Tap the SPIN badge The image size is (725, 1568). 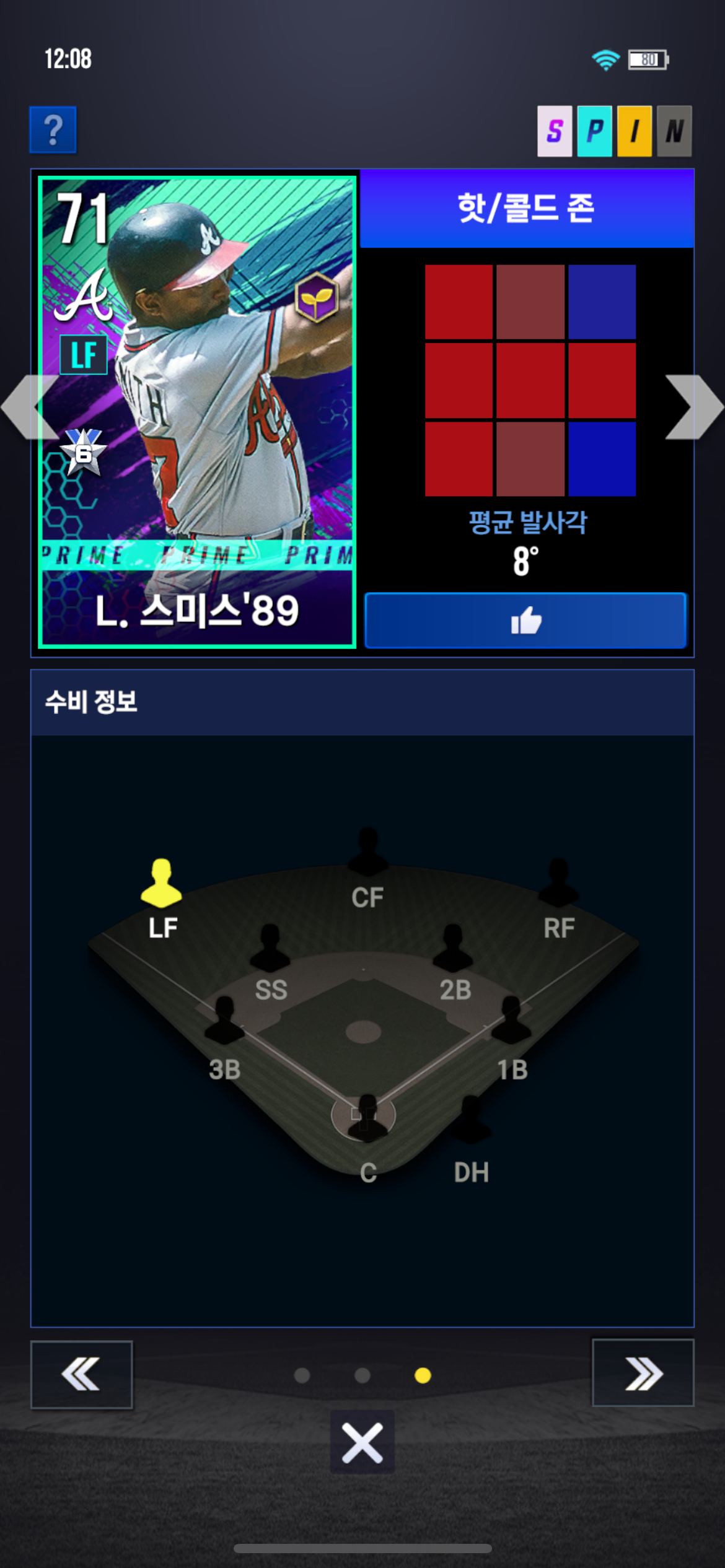point(614,131)
